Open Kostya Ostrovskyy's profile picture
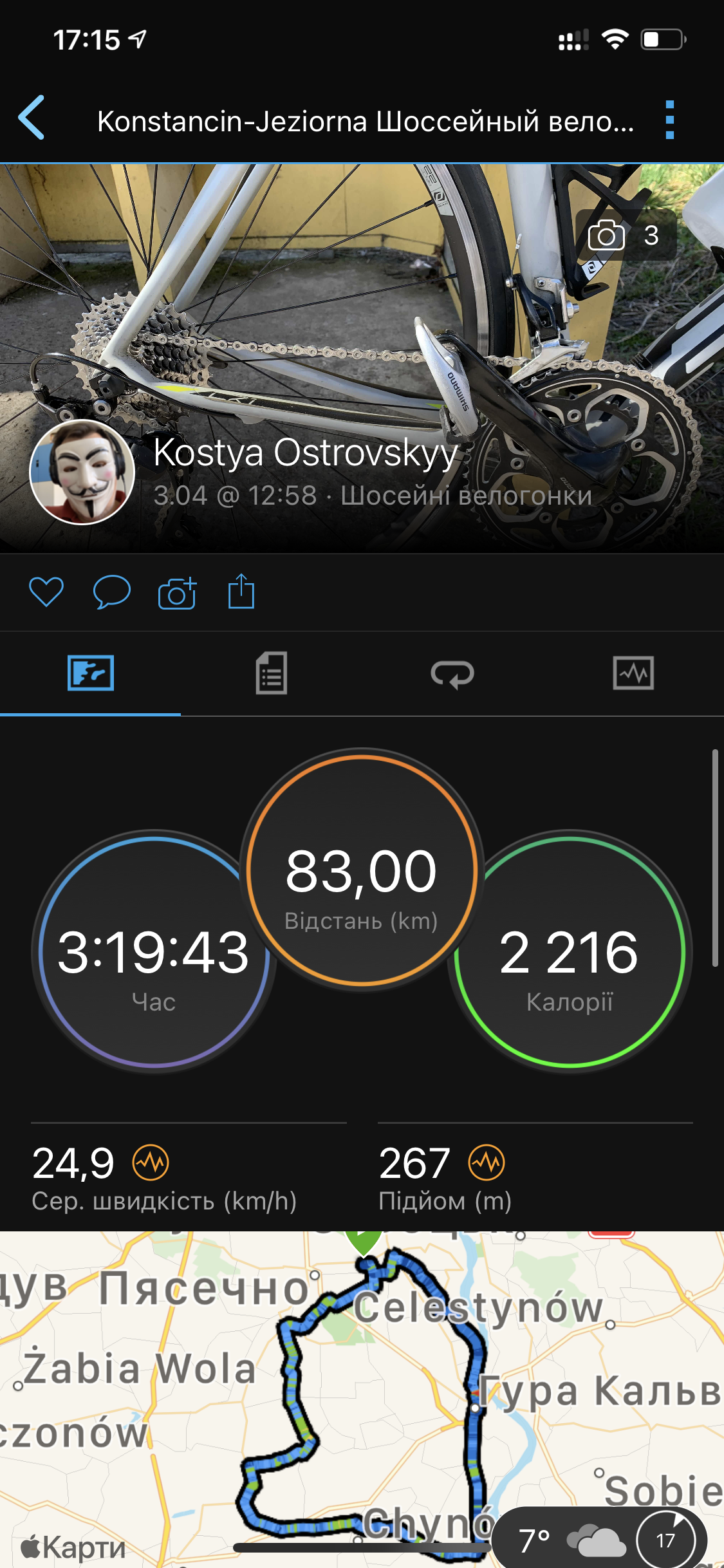The image size is (724, 1568). click(82, 472)
